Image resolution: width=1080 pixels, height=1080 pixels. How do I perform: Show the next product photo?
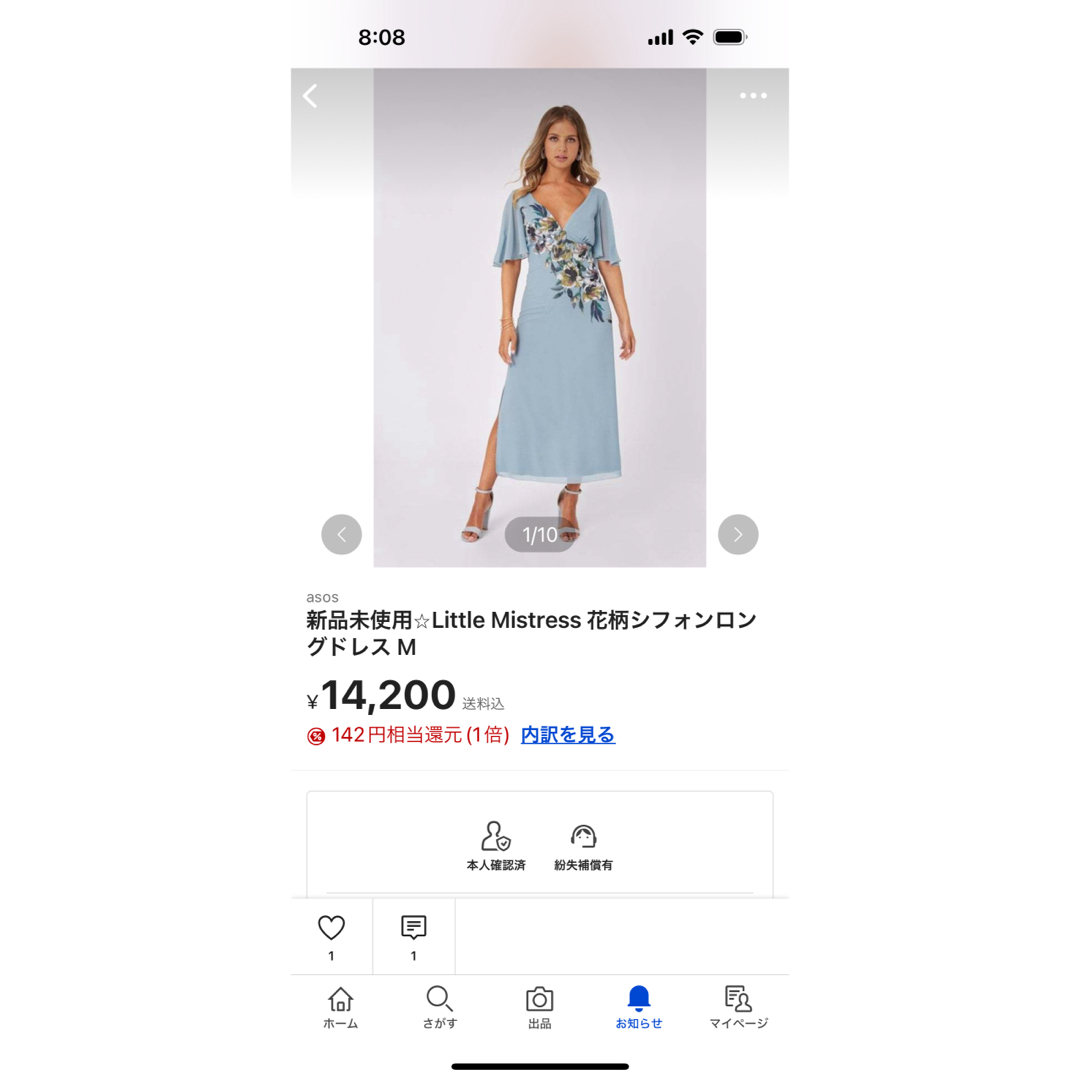[738, 534]
